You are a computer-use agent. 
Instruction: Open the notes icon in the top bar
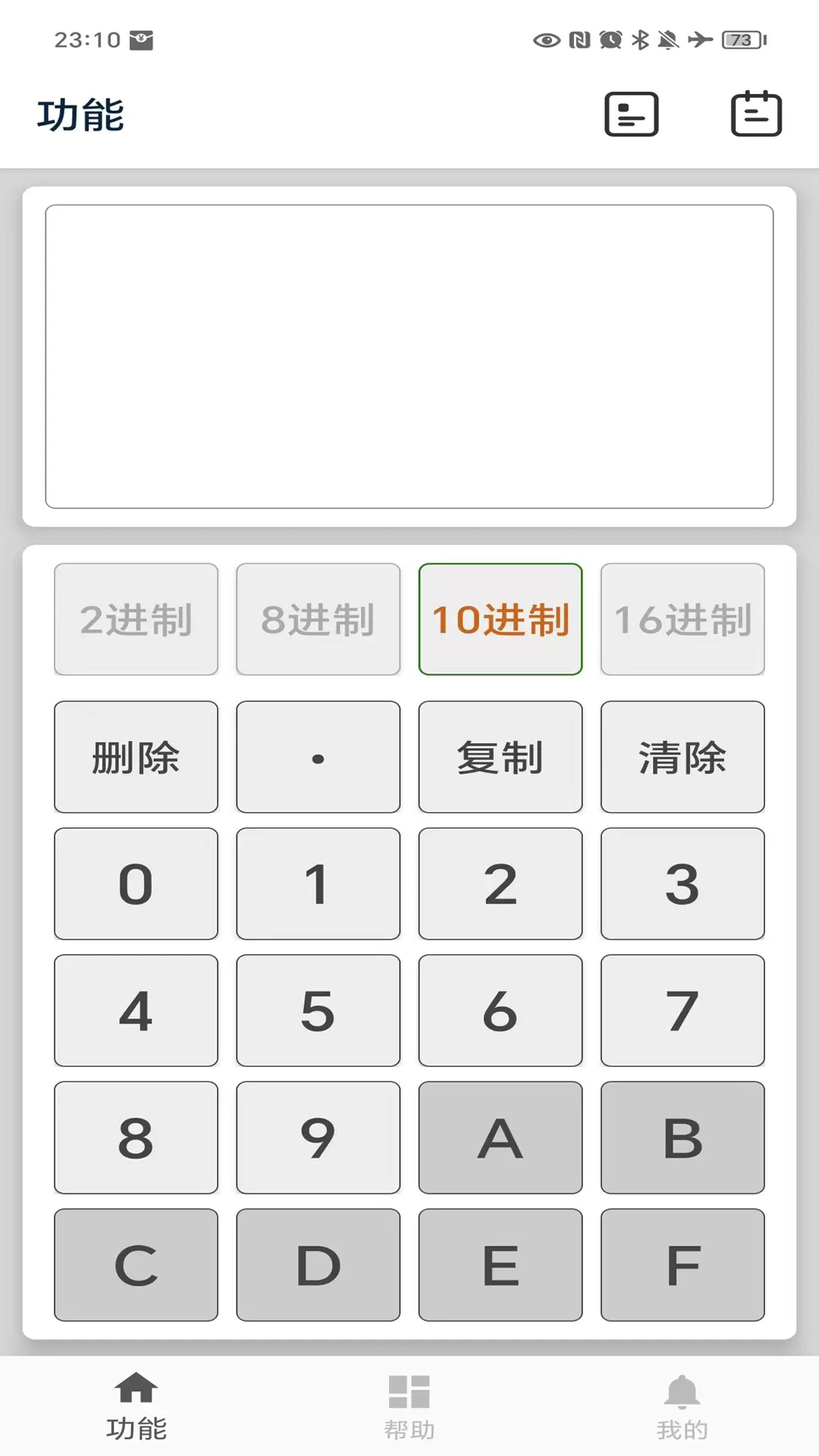coord(630,115)
